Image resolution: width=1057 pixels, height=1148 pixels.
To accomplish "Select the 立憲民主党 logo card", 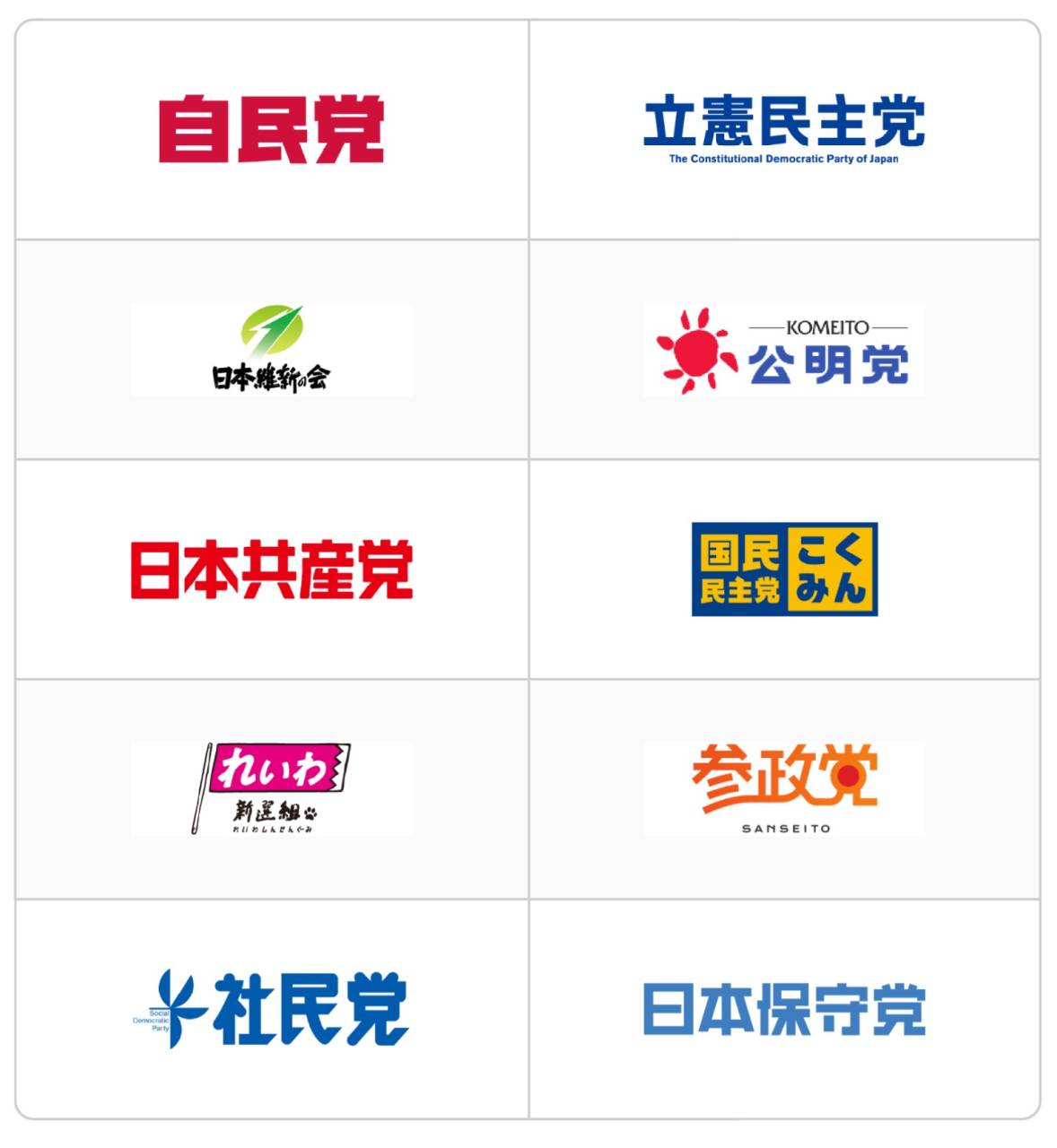I will point(783,130).
